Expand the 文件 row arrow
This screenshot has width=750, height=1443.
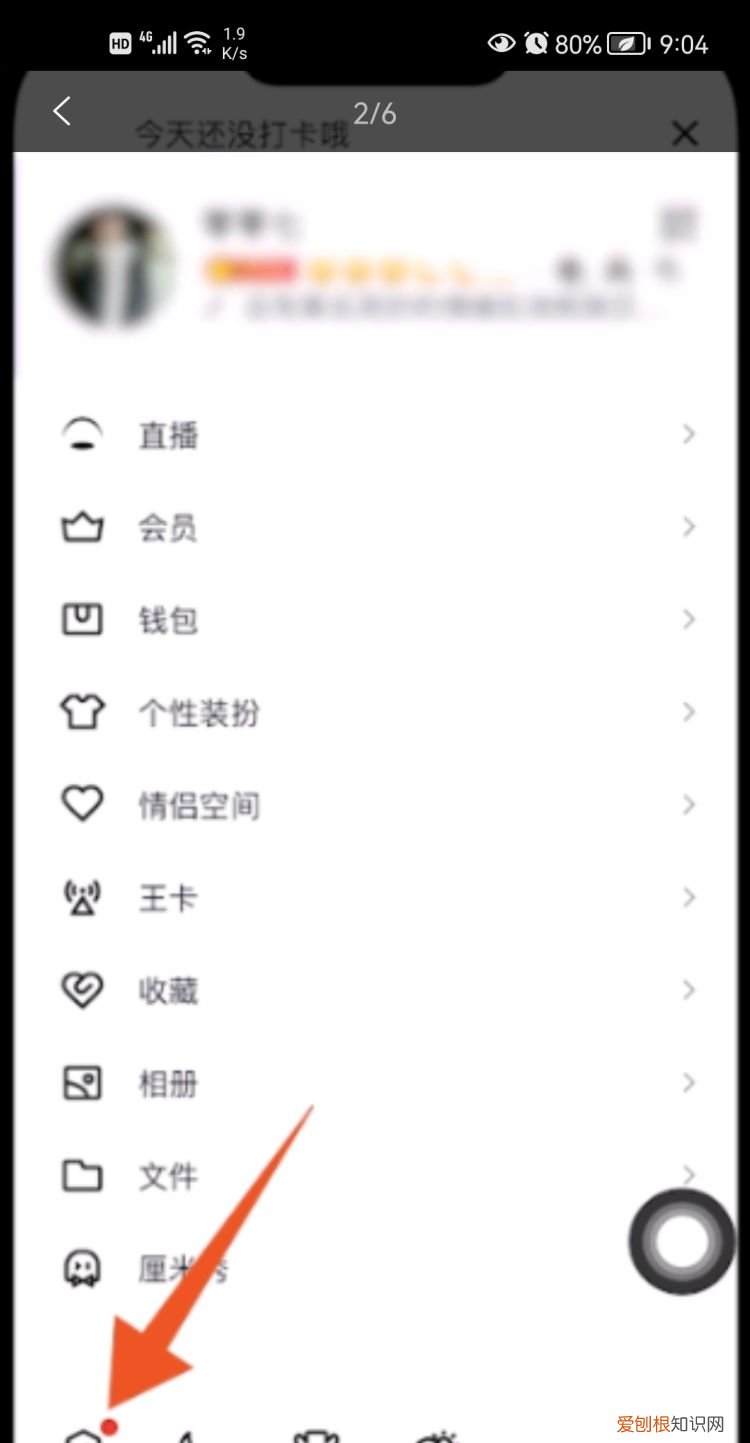(x=688, y=1175)
